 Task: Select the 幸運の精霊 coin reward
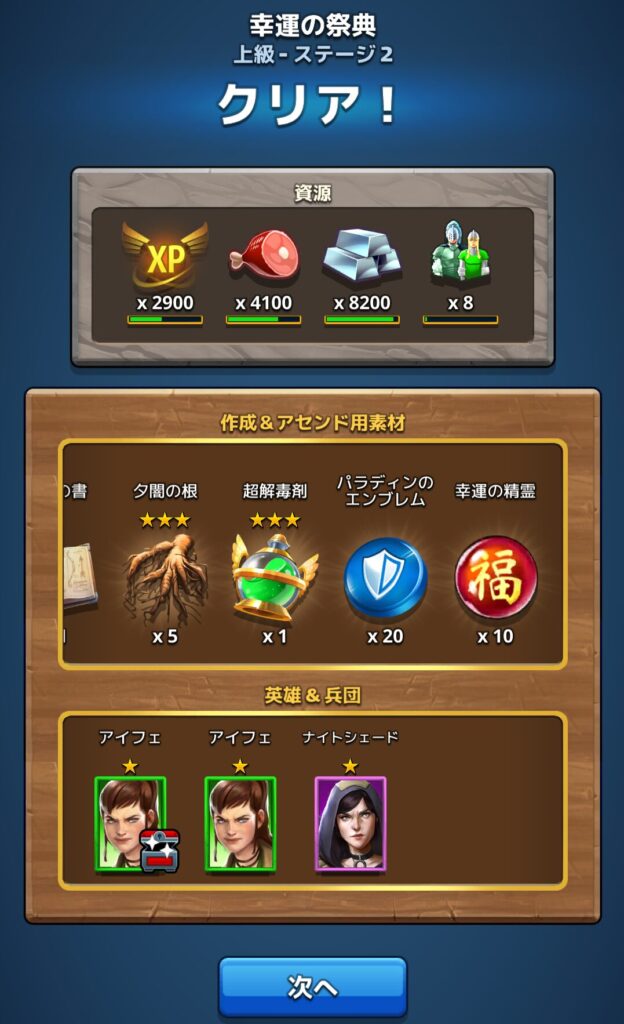[496, 578]
